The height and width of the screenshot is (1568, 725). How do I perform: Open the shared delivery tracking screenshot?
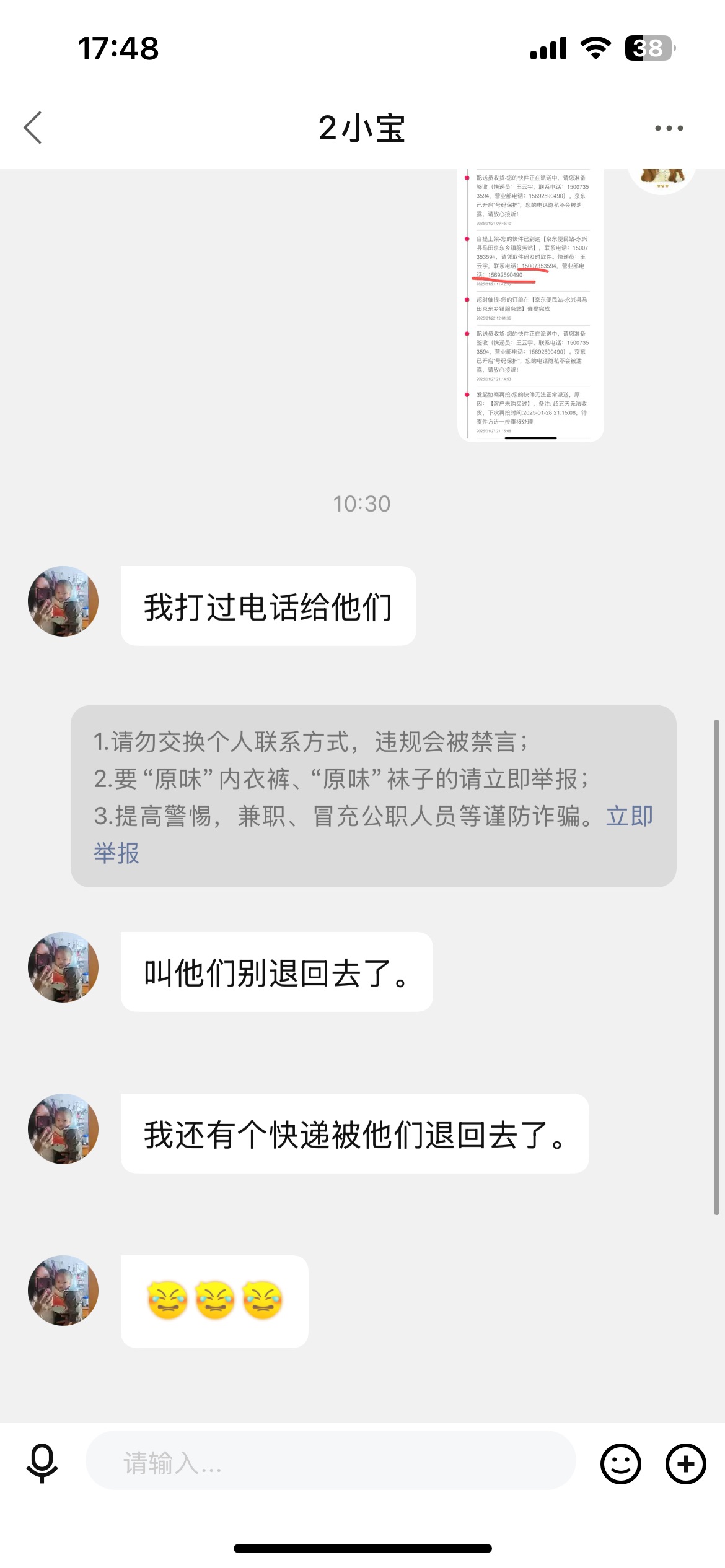click(x=530, y=303)
